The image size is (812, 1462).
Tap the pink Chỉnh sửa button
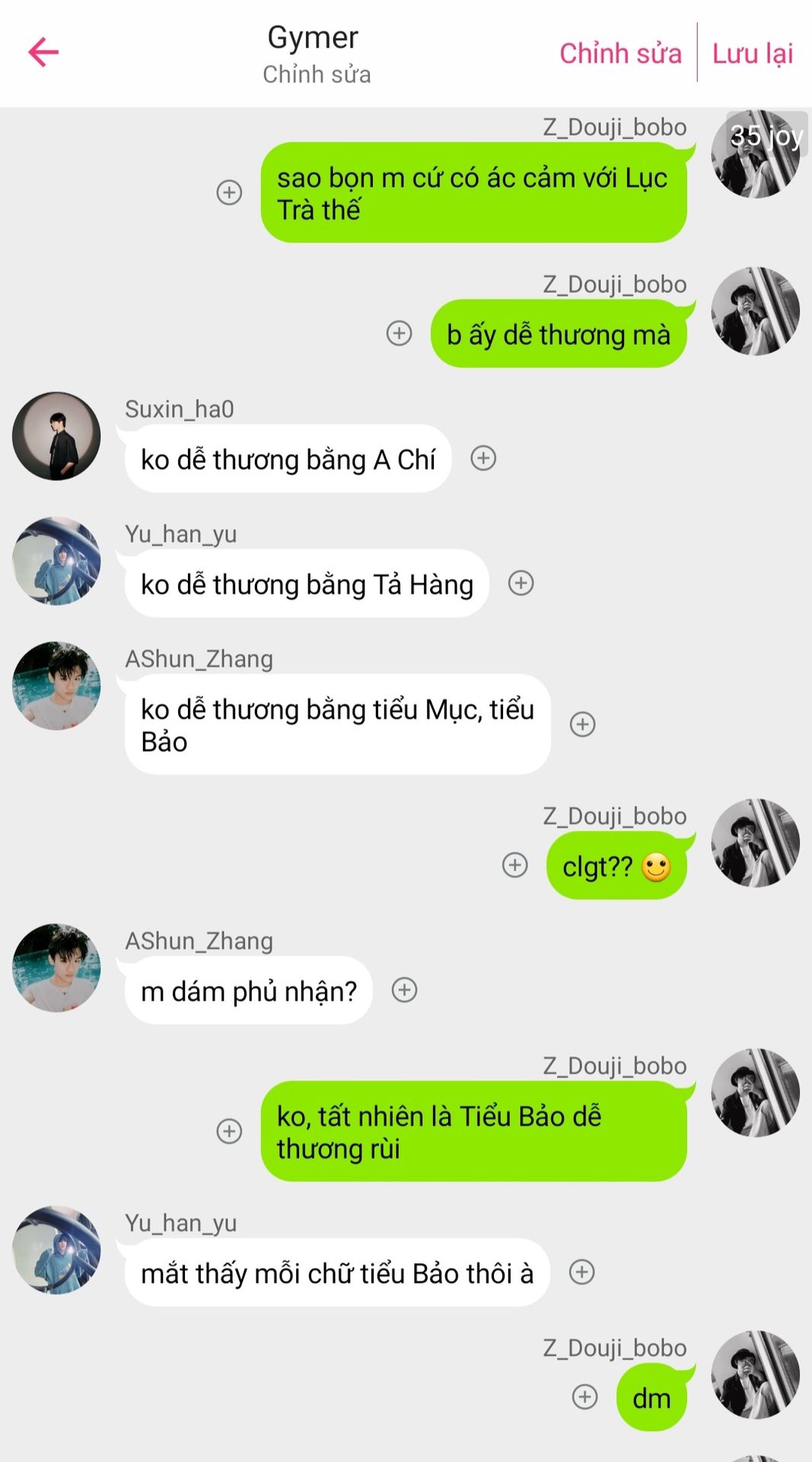[x=620, y=53]
